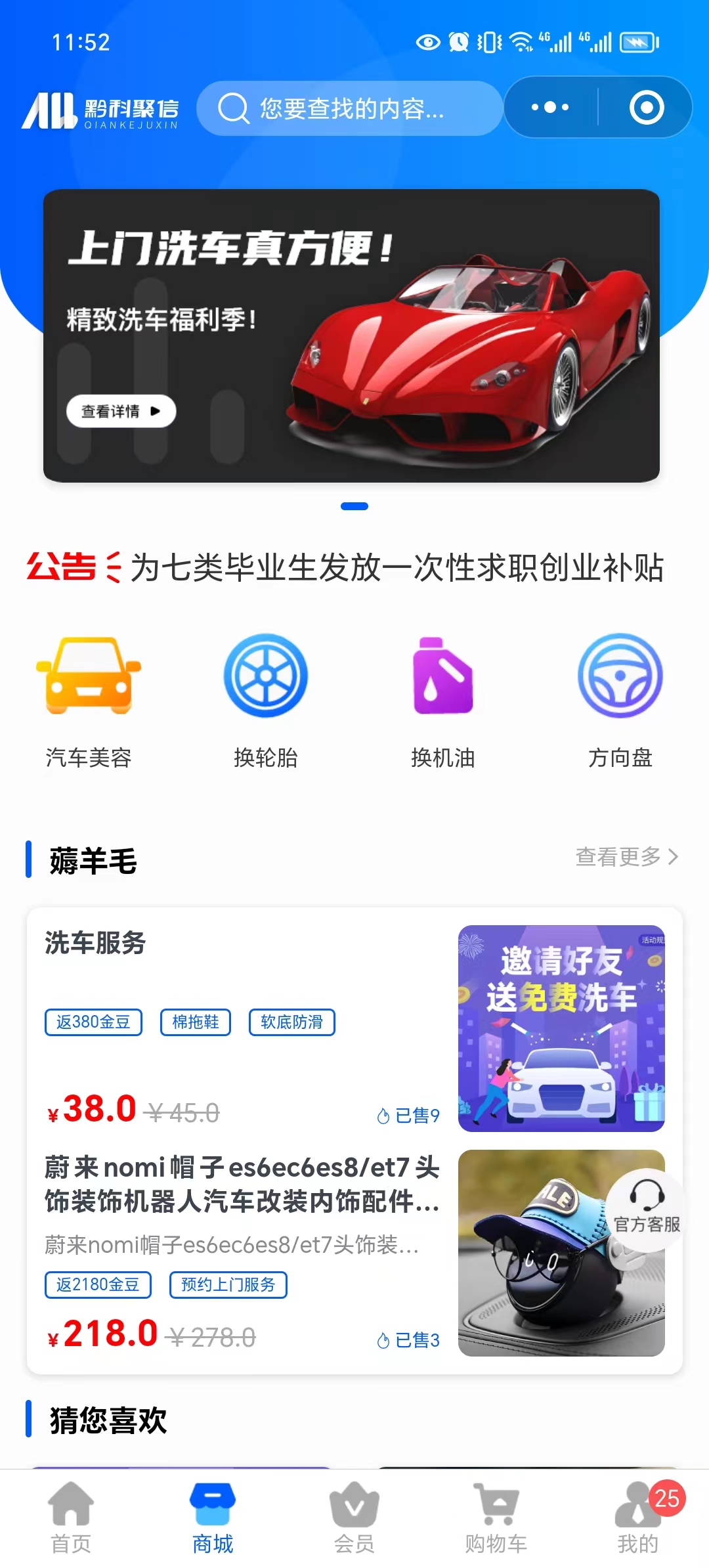Viewport: 709px width, 1568px height.
Task: Close the mini program with the circle icon
Action: point(647,108)
